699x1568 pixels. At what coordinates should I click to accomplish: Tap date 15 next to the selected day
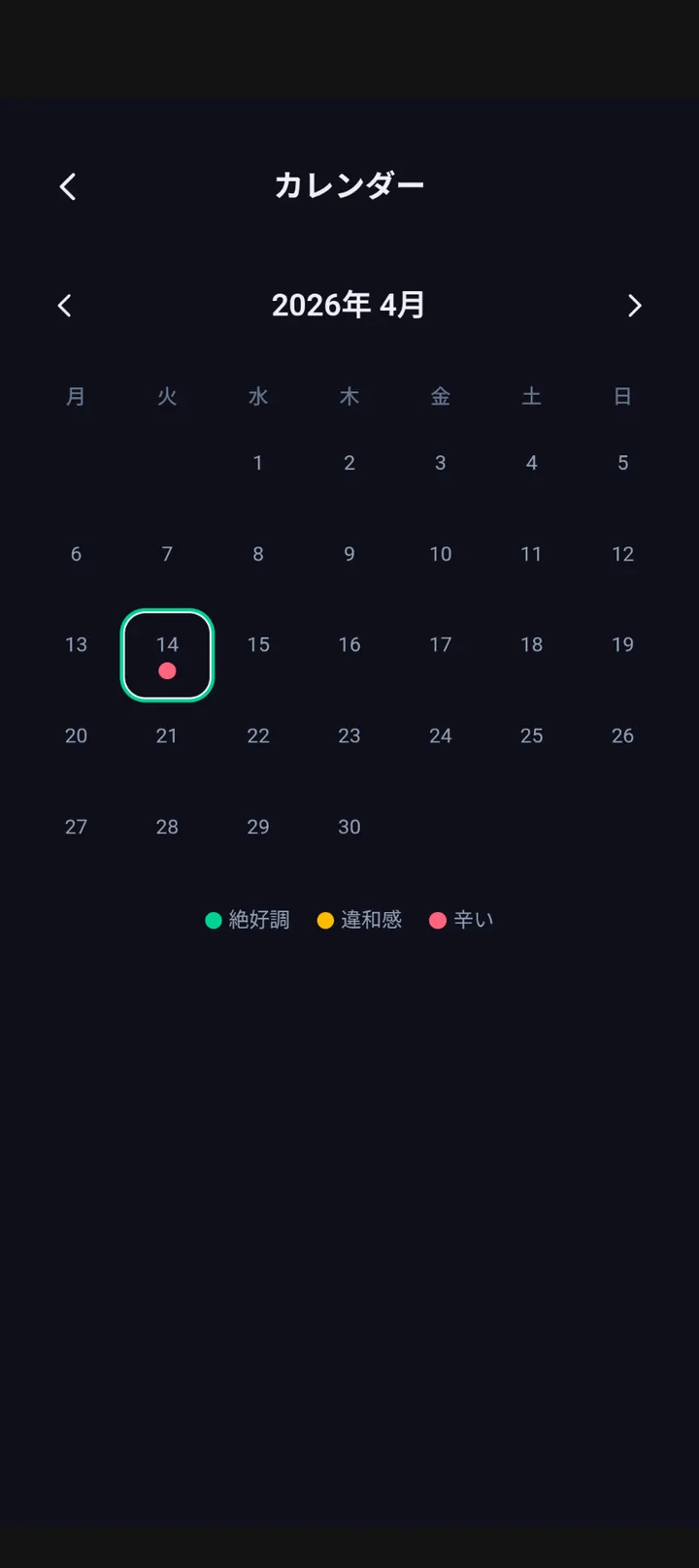click(x=258, y=645)
